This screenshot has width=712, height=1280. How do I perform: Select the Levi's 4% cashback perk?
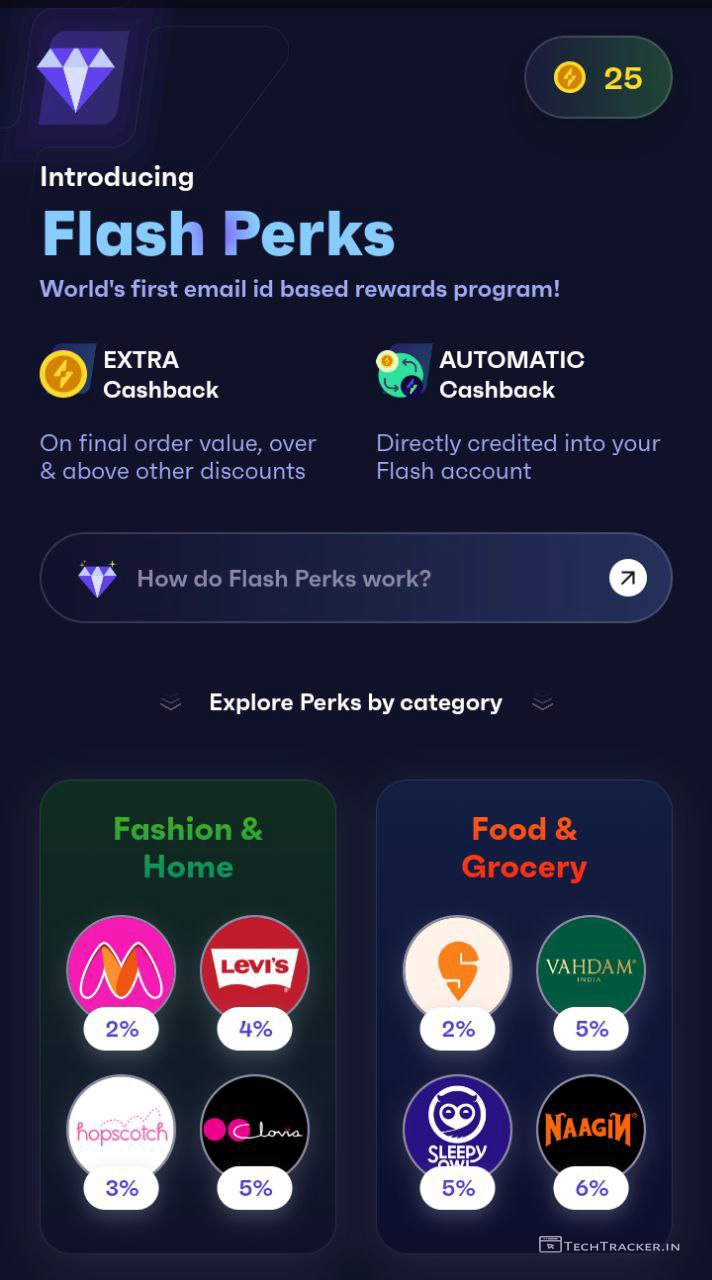[x=255, y=970]
